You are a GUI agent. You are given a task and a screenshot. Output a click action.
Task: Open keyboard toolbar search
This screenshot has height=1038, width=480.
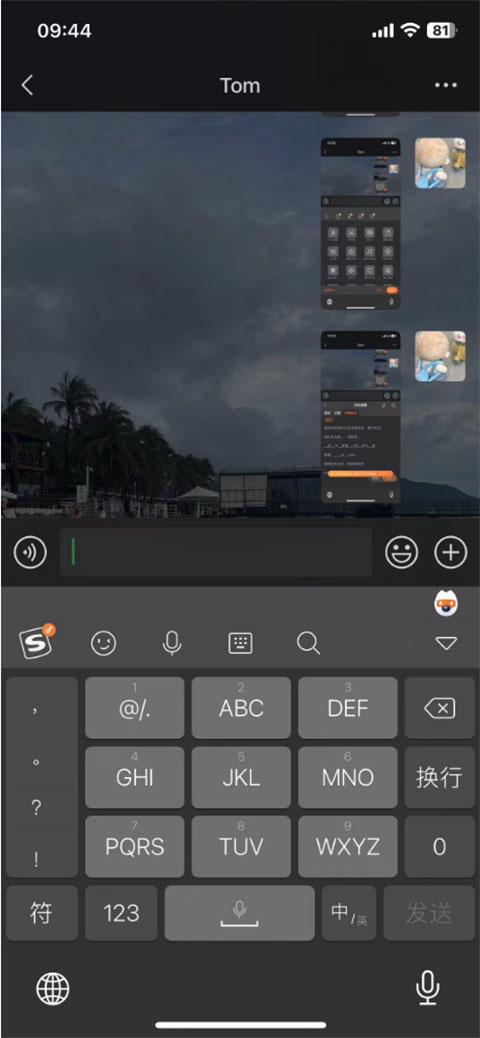pyautogui.click(x=309, y=643)
